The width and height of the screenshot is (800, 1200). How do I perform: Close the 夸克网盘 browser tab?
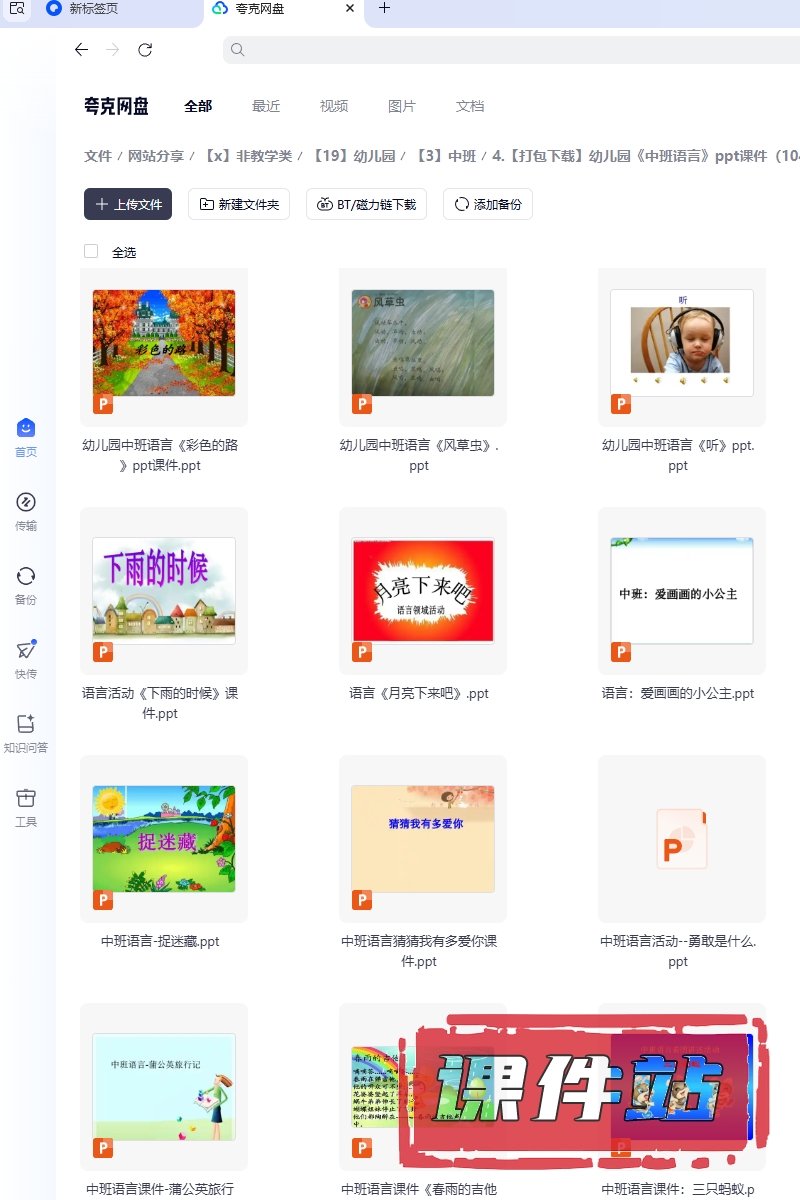[x=349, y=8]
